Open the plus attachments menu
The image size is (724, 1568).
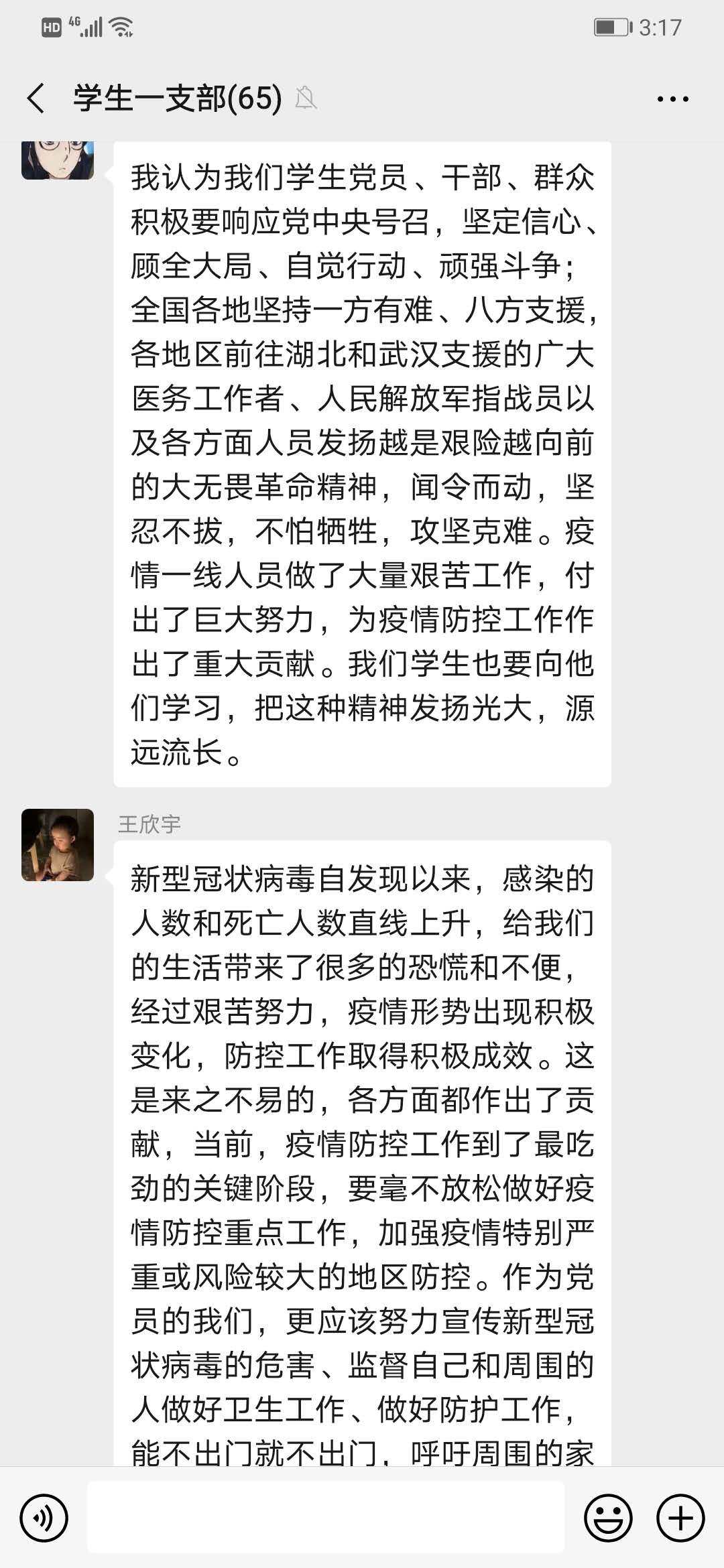pyautogui.click(x=680, y=1518)
